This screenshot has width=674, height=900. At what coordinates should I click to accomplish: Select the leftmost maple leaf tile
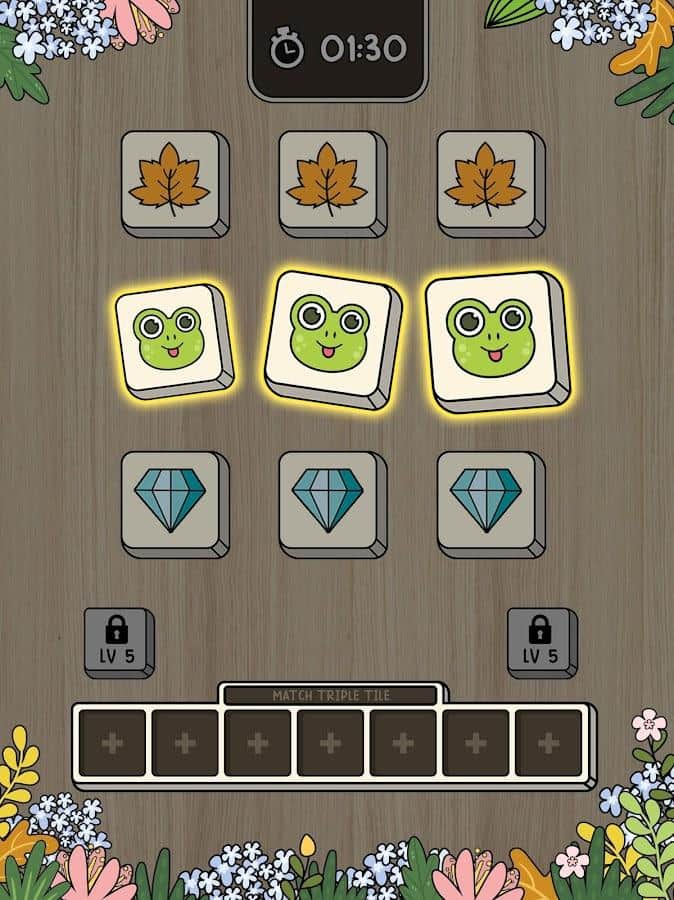pyautogui.click(x=170, y=181)
